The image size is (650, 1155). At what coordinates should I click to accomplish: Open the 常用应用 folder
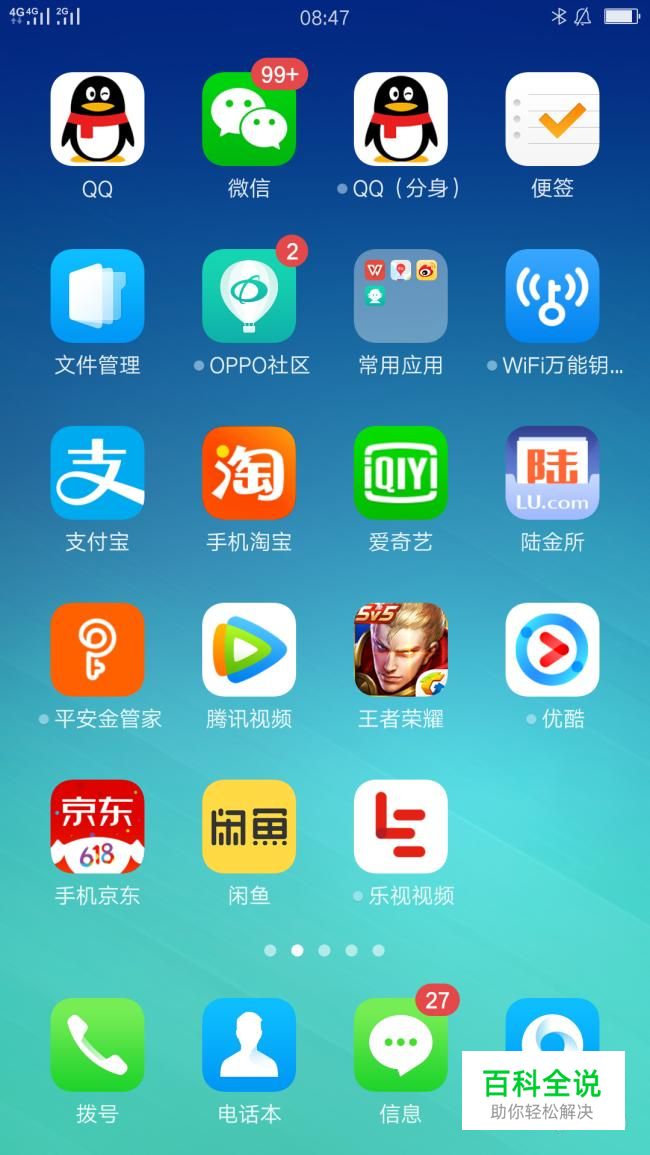point(401,296)
